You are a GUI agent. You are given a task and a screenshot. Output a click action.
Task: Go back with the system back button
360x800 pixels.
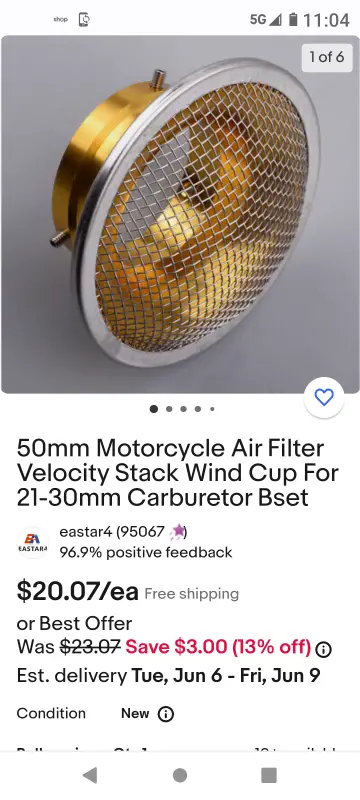click(x=90, y=776)
